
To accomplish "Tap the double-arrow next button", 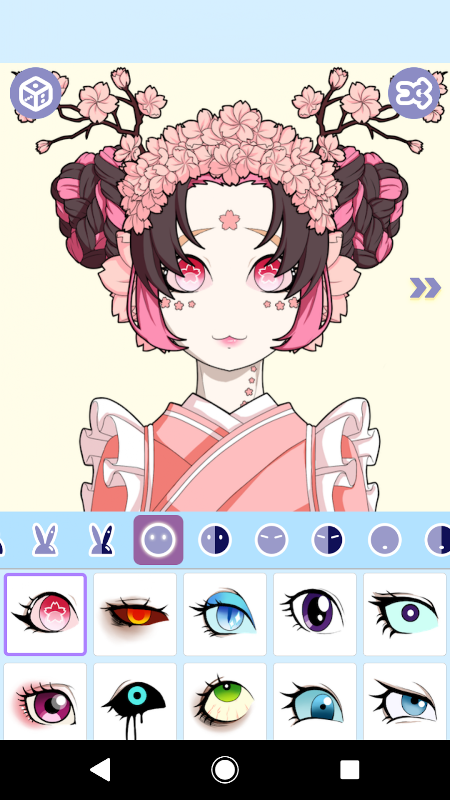I will click(426, 288).
